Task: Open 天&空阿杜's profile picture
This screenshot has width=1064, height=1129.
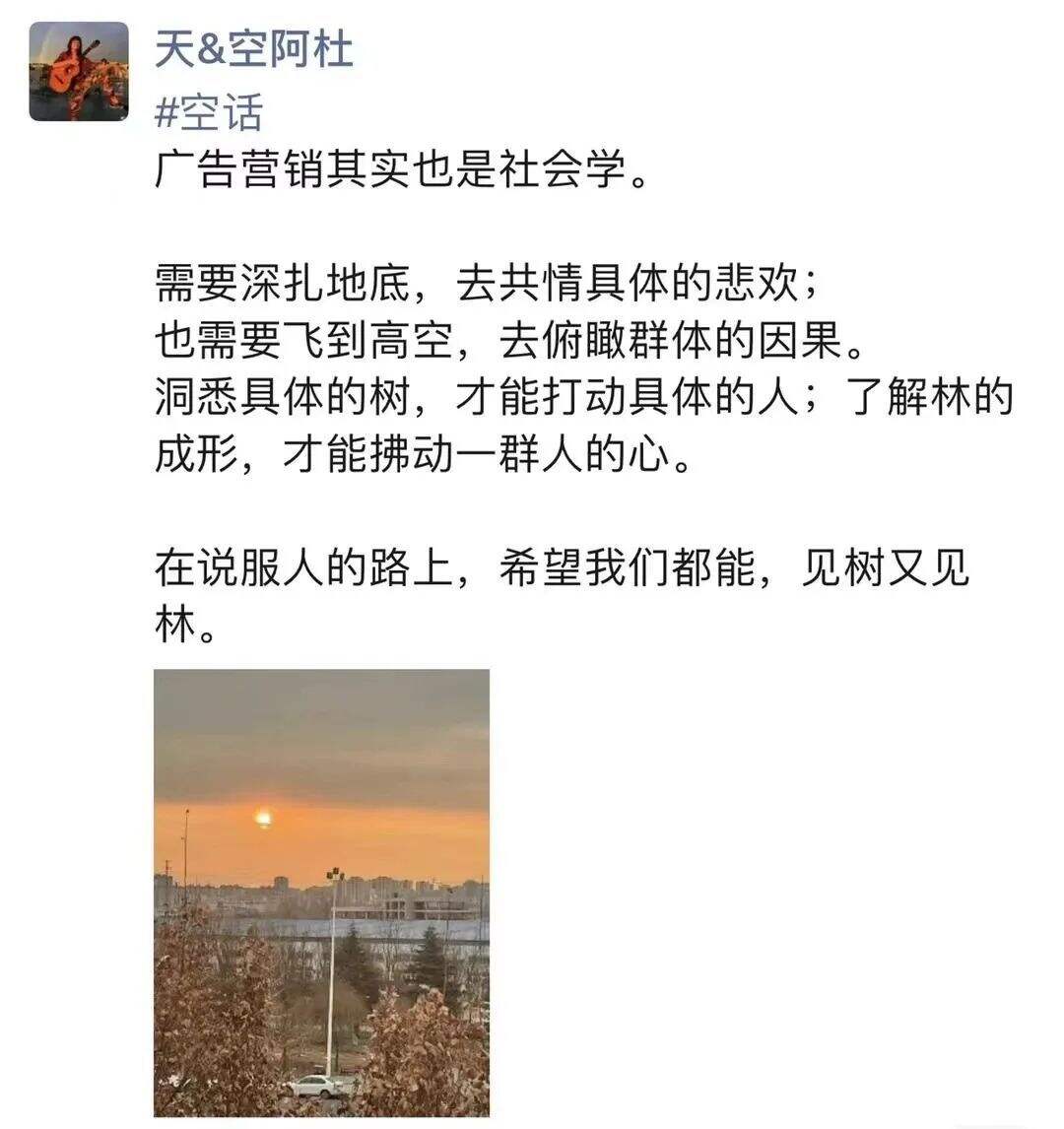Action: (x=79, y=72)
